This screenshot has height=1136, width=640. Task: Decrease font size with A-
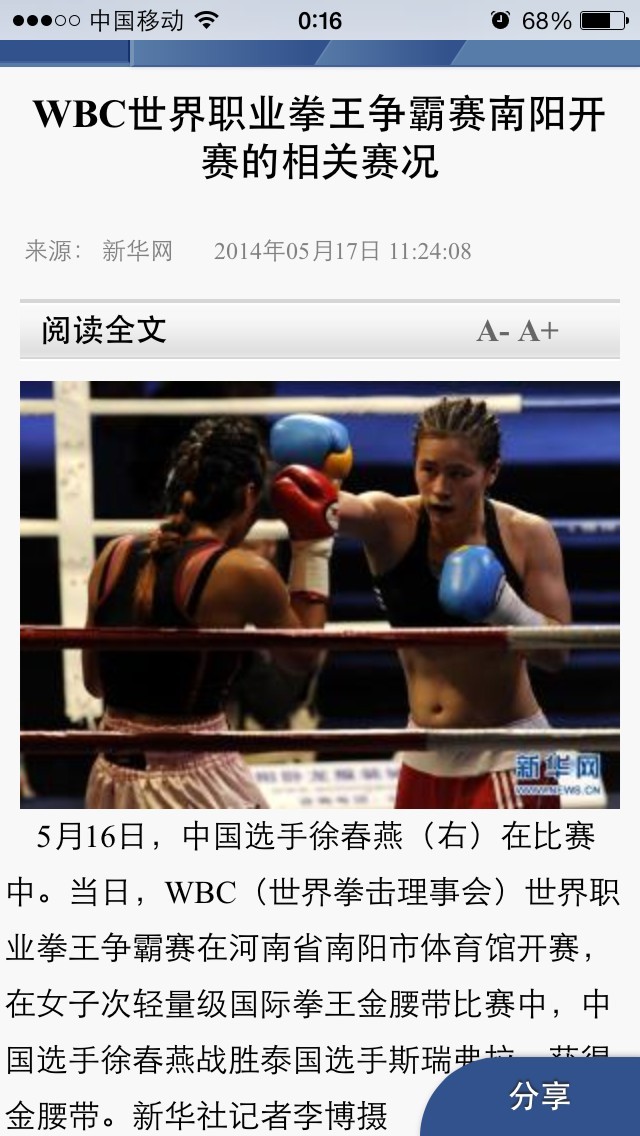pos(493,332)
